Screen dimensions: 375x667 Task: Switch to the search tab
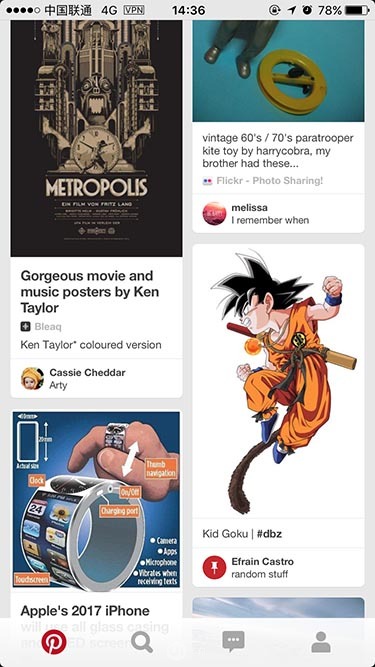tap(142, 642)
